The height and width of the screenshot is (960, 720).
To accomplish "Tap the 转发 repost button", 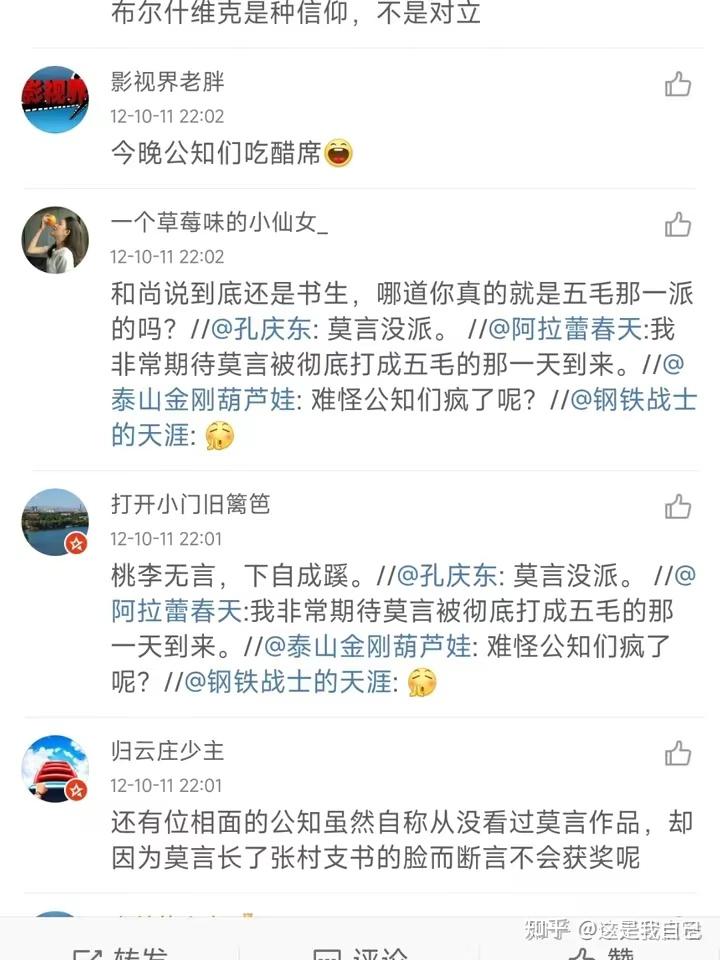I will (x=120, y=950).
